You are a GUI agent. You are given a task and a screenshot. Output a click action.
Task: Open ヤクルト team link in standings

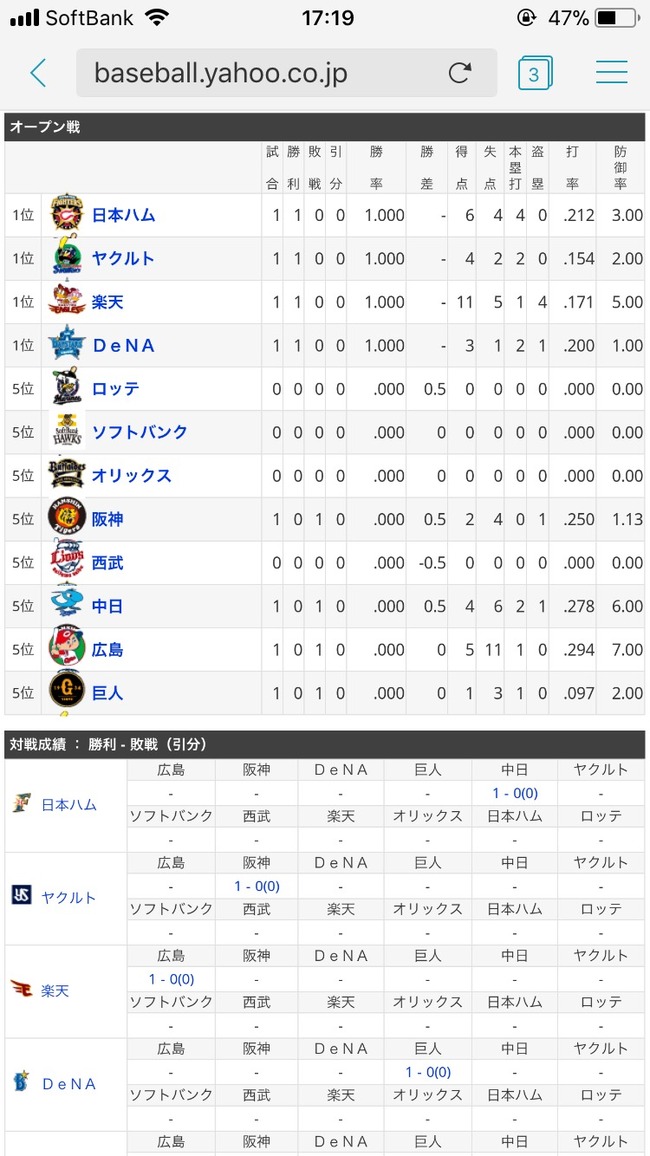(123, 259)
